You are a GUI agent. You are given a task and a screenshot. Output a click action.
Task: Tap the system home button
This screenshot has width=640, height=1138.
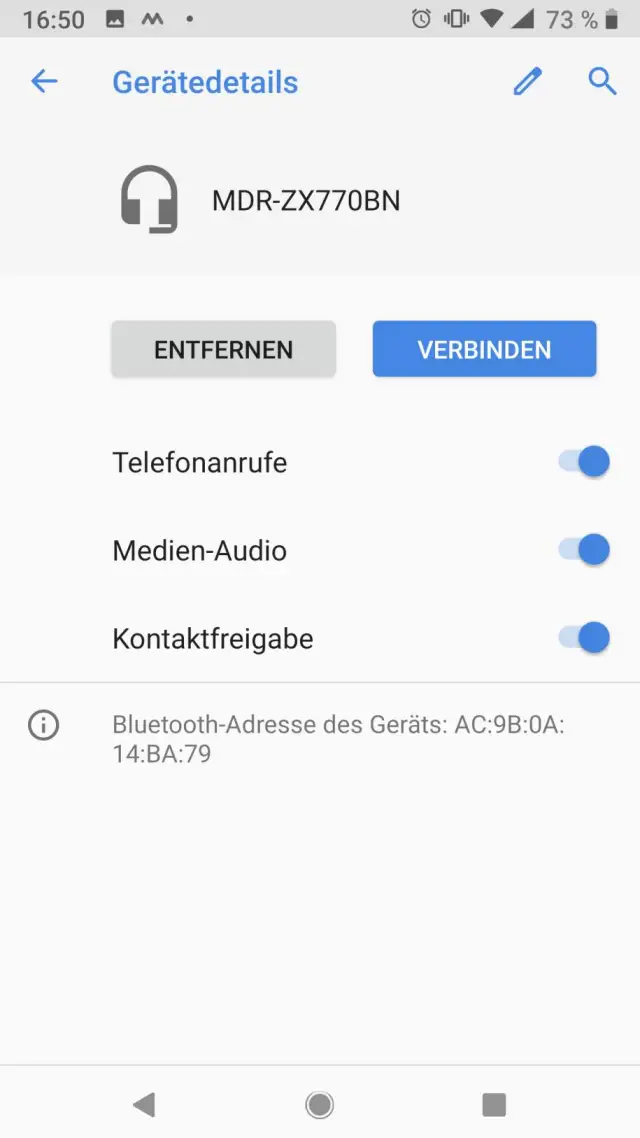tap(320, 1104)
